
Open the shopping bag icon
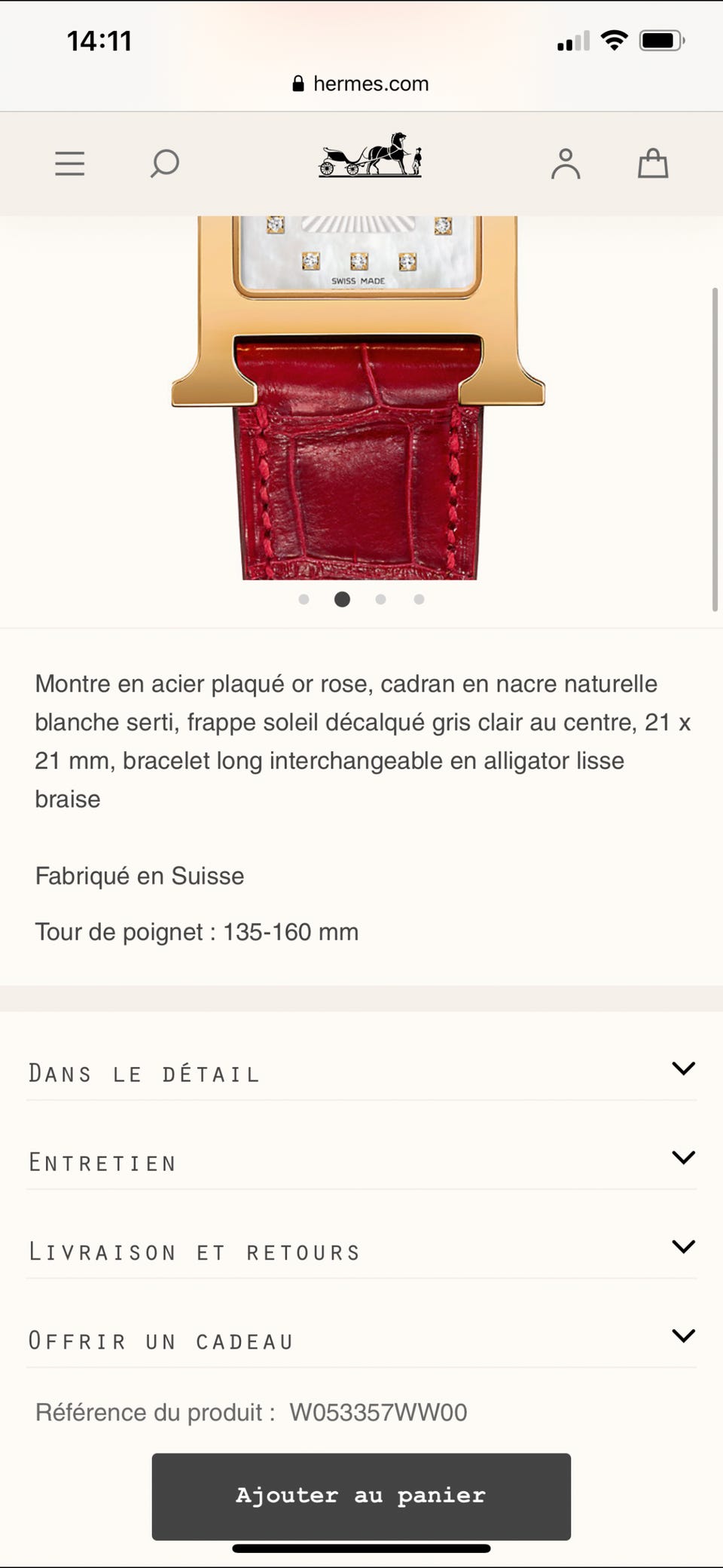click(652, 164)
